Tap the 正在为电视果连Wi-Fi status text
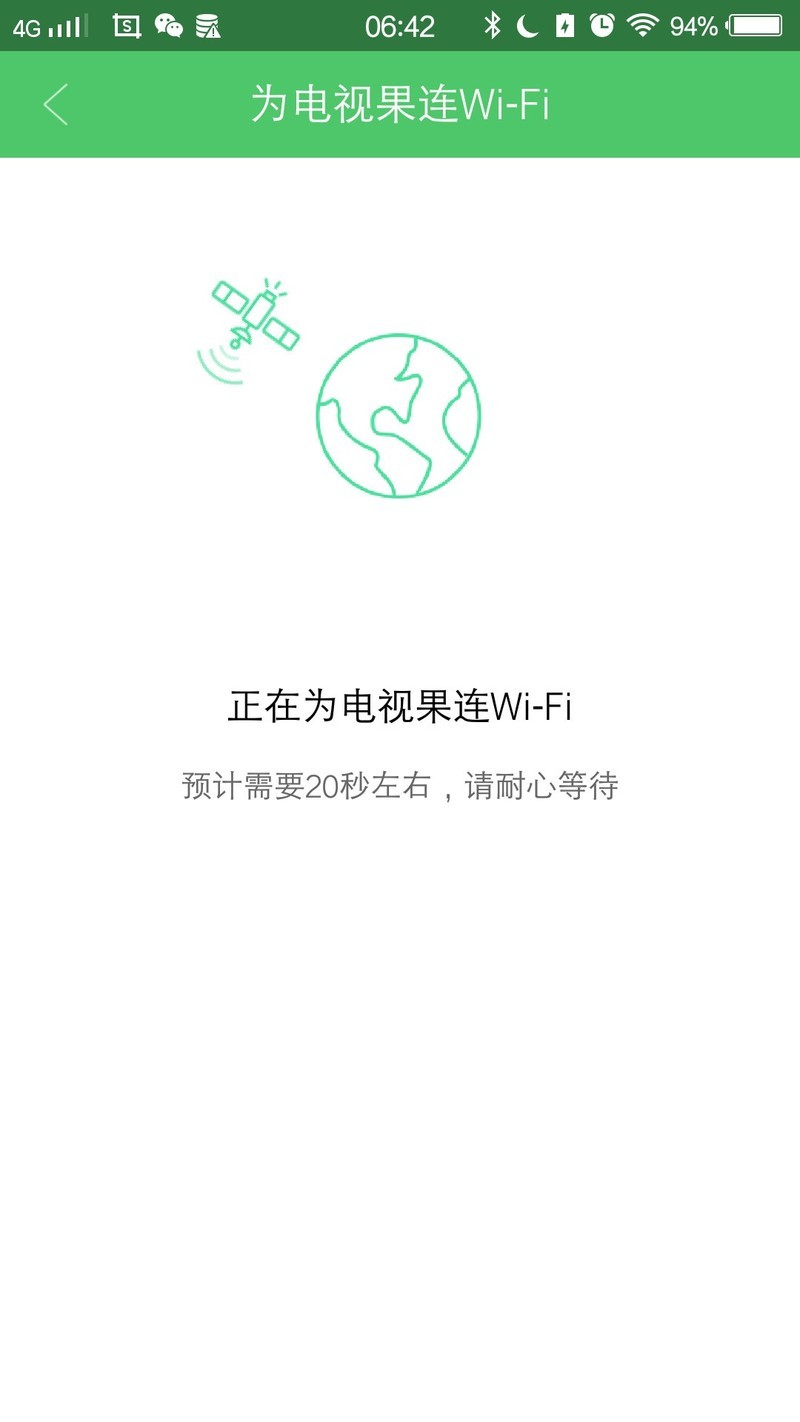 point(400,705)
